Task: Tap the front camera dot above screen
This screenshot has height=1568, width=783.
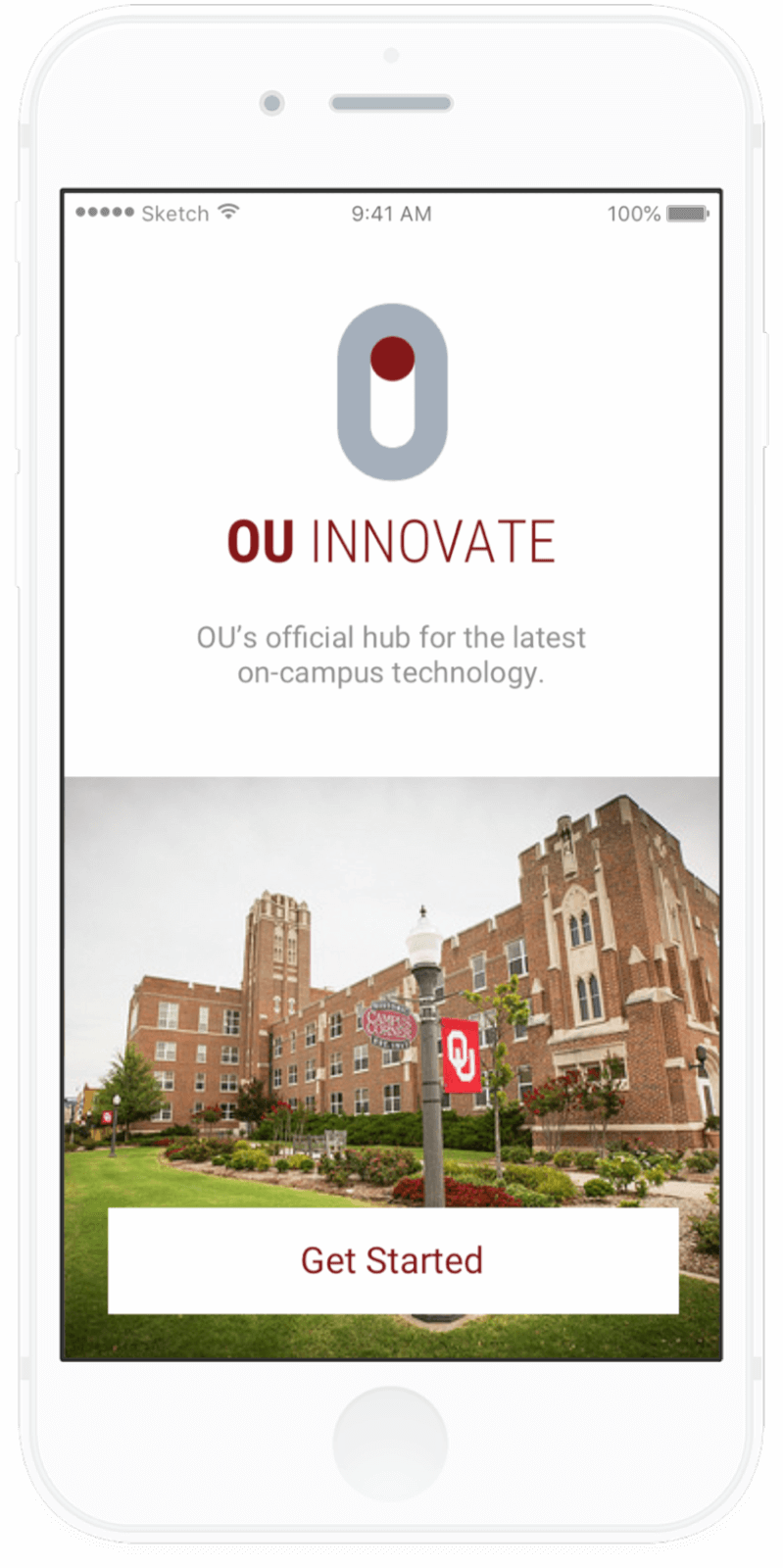Action: (271, 103)
